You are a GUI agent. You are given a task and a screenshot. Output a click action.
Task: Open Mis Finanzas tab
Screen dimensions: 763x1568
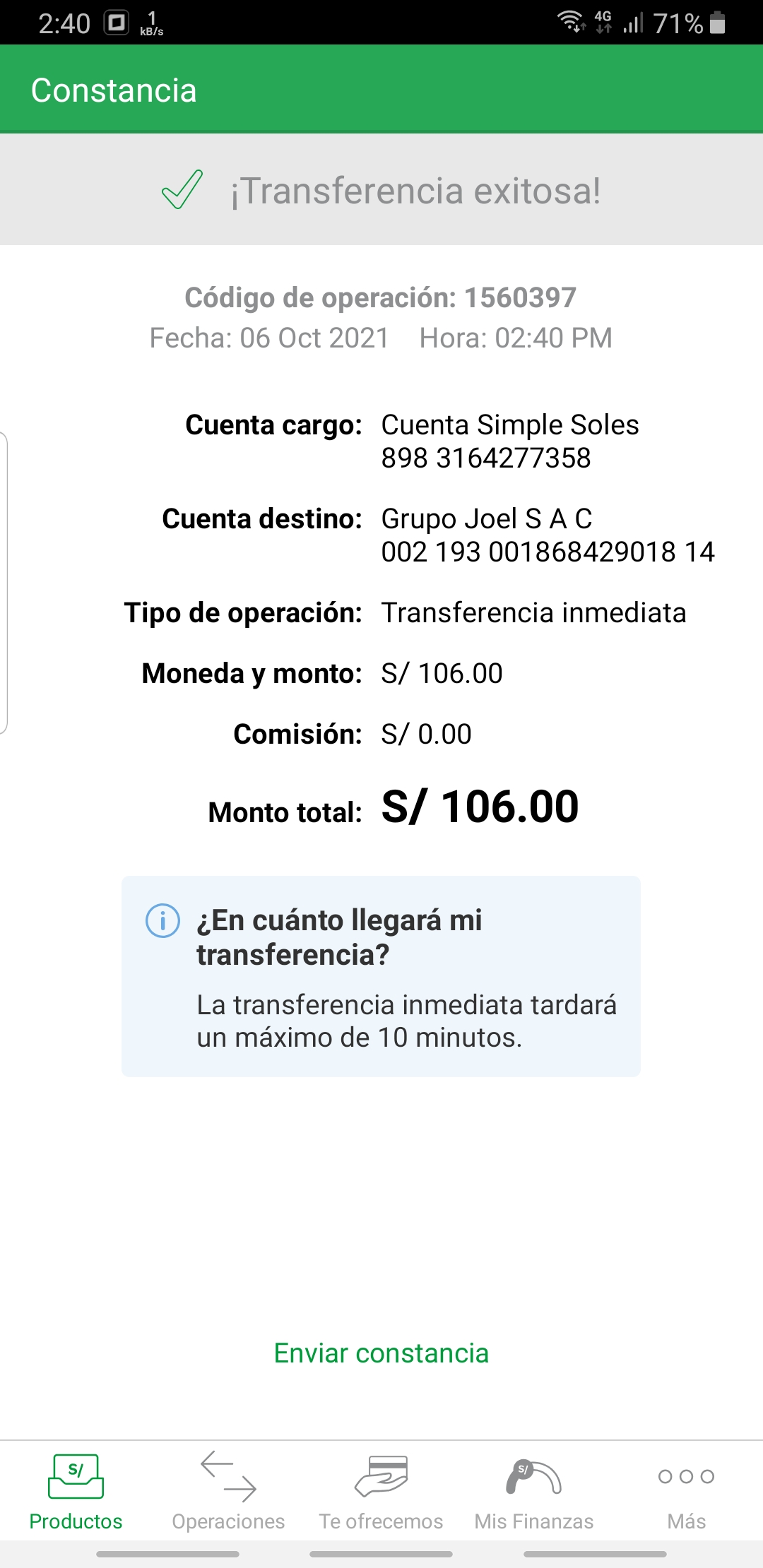pos(533,1490)
